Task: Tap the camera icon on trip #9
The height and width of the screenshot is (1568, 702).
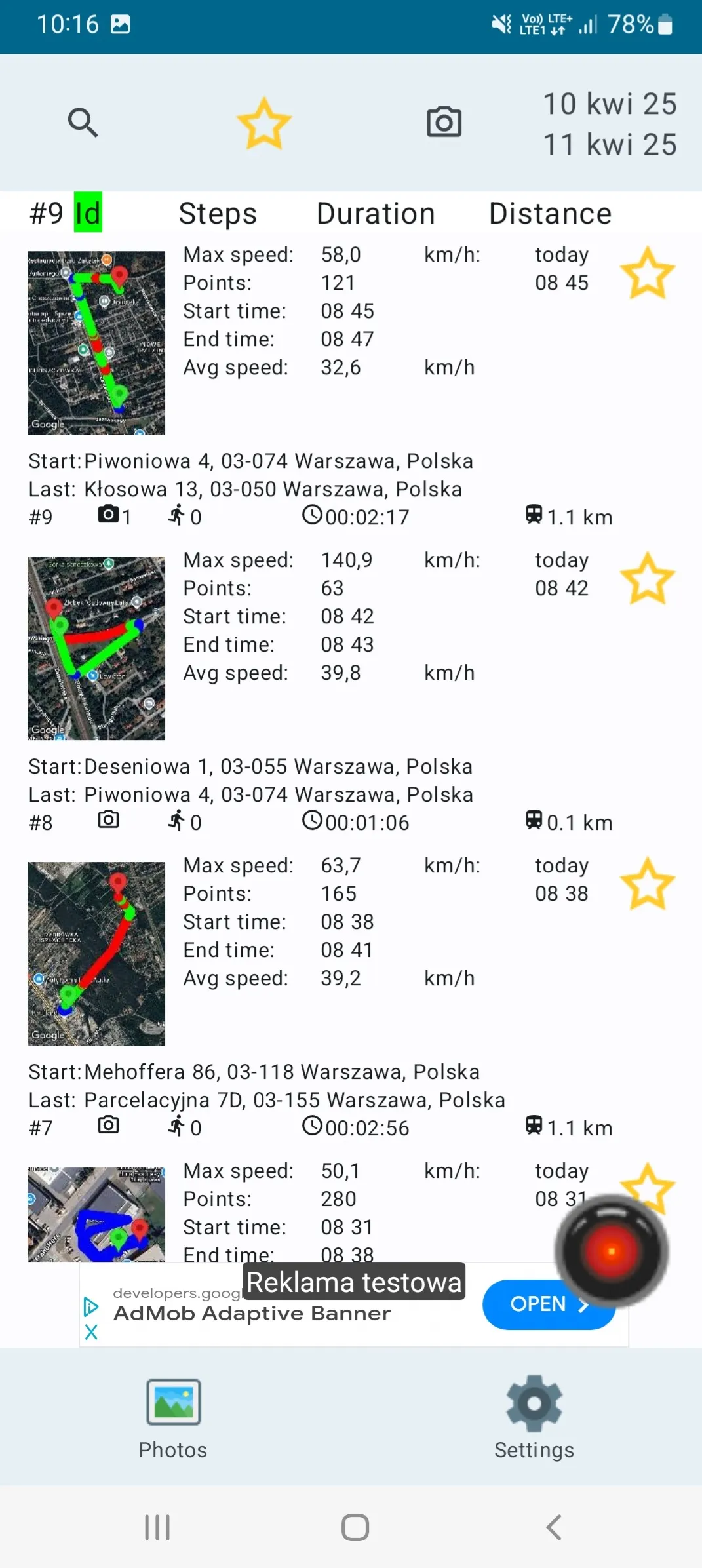Action: click(x=109, y=515)
